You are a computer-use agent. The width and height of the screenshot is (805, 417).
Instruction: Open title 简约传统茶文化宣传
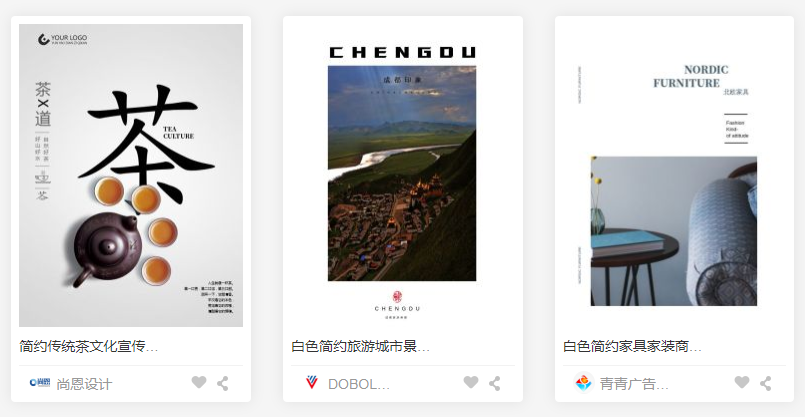tap(89, 347)
